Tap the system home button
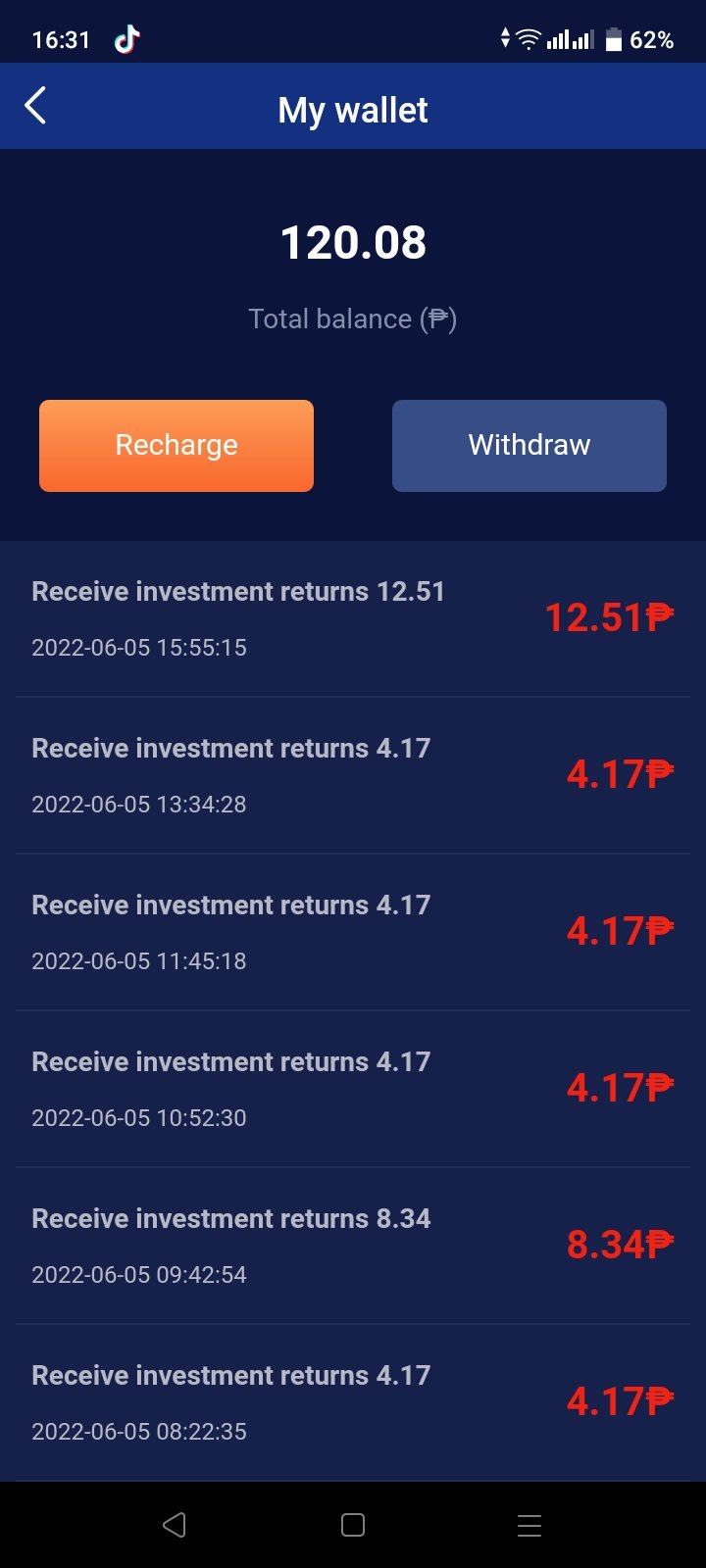This screenshot has height=1568, width=706. click(x=353, y=1525)
